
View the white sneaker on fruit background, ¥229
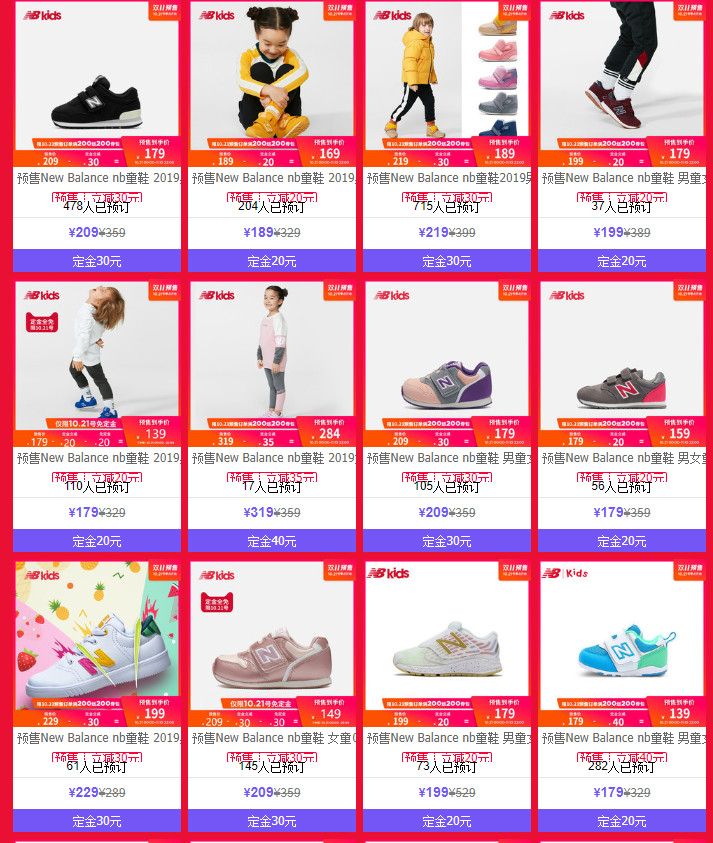click(x=97, y=640)
